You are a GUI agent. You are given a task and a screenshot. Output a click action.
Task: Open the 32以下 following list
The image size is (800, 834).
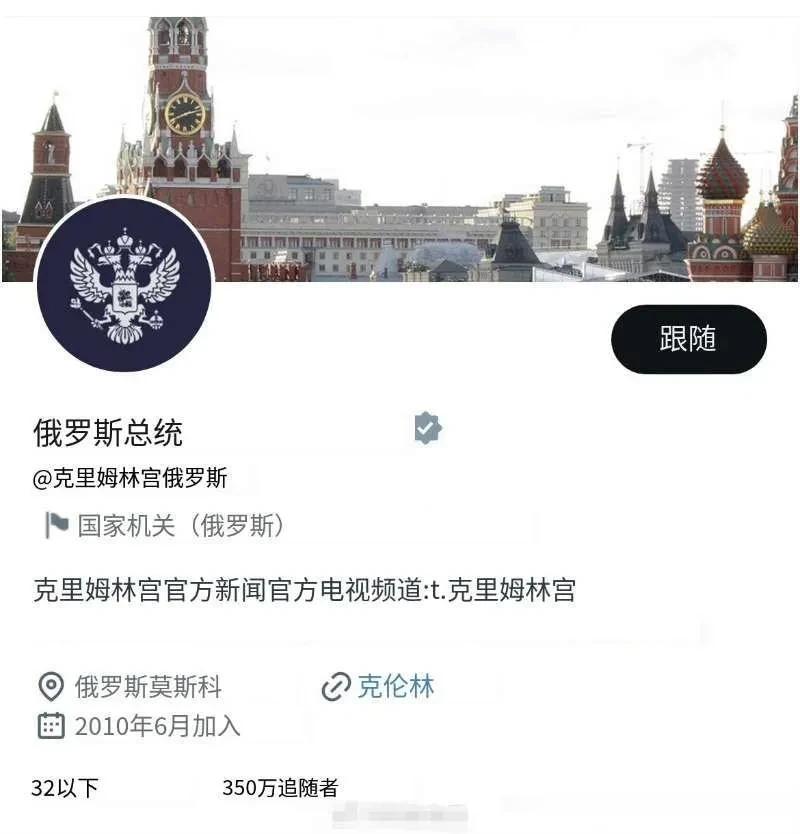65,788
